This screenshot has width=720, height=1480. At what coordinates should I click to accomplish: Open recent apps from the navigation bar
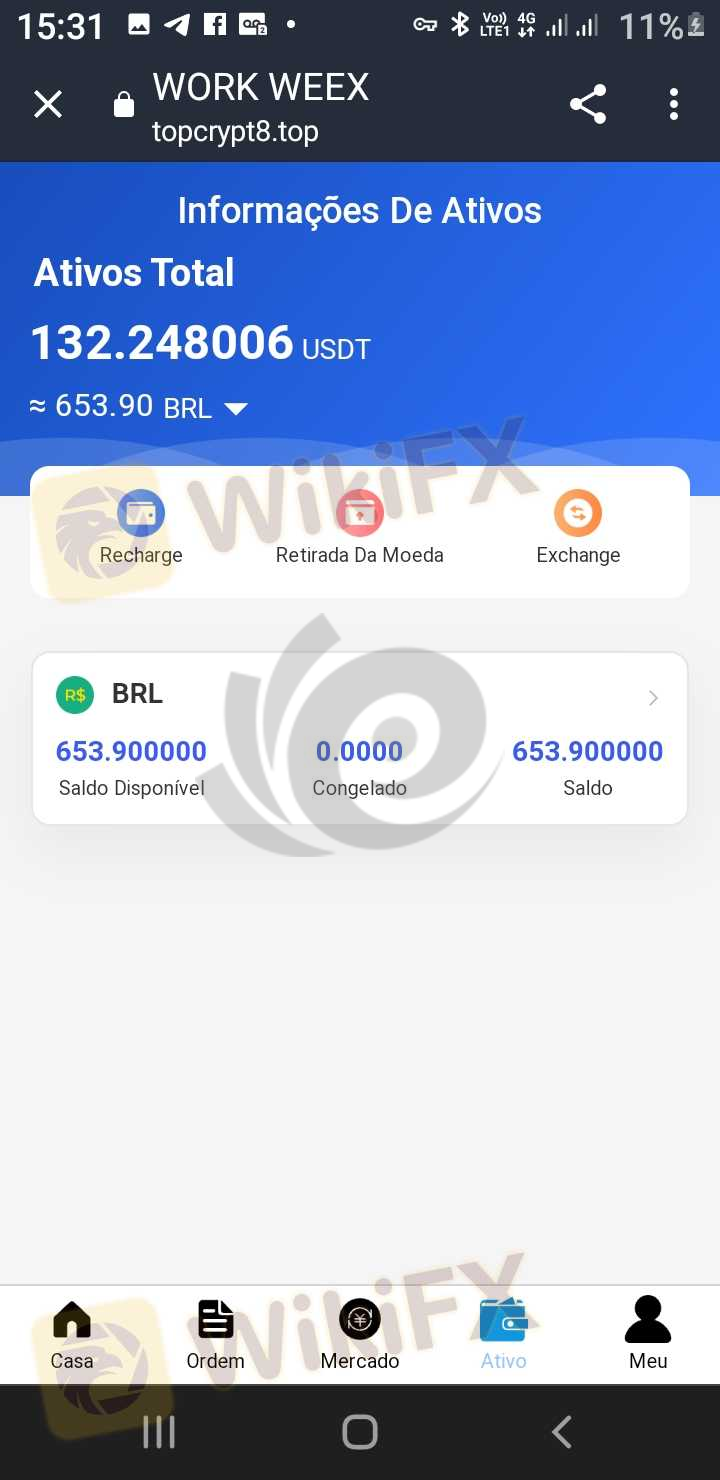tap(159, 1432)
